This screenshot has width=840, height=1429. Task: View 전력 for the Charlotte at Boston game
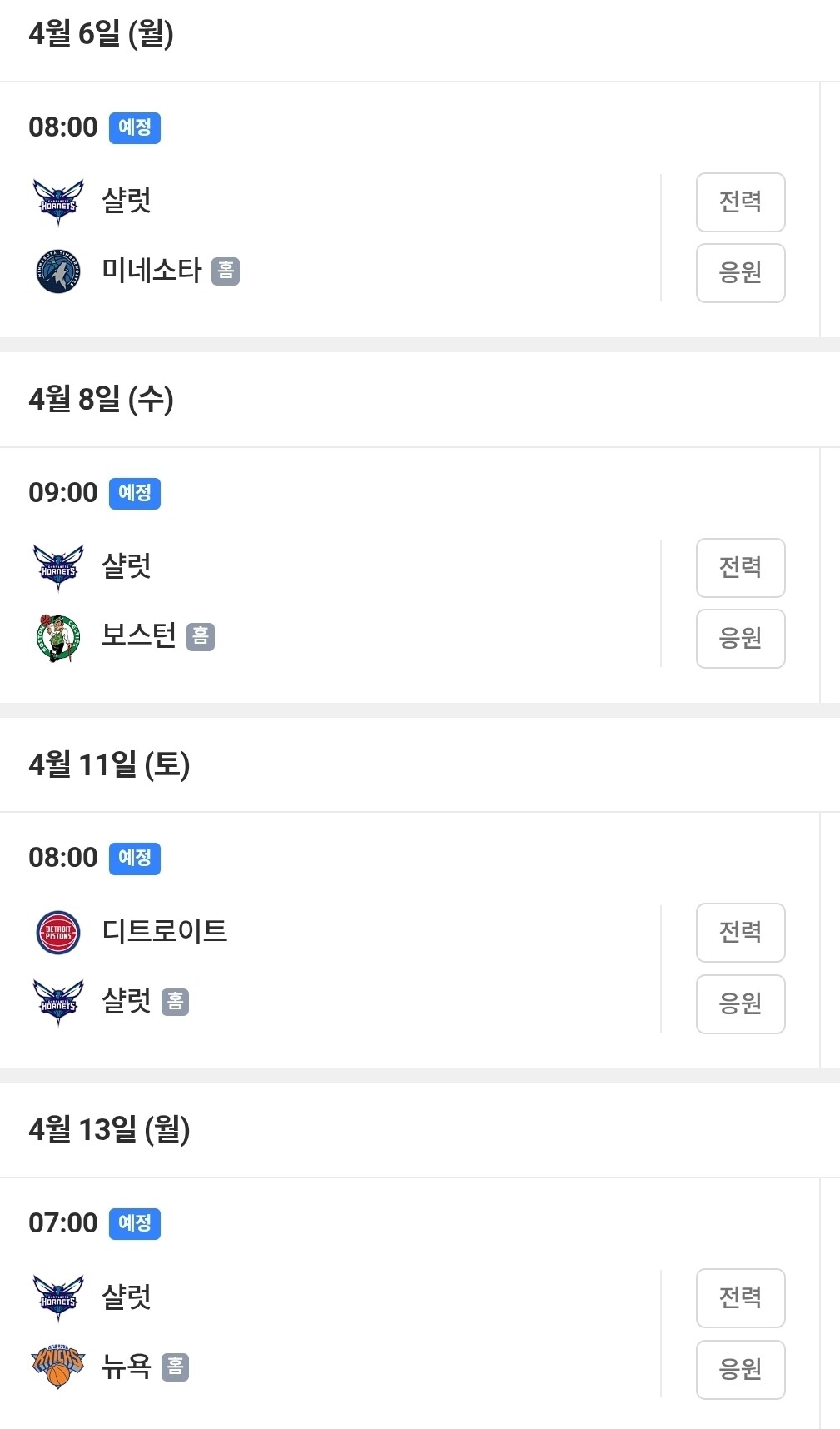740,568
